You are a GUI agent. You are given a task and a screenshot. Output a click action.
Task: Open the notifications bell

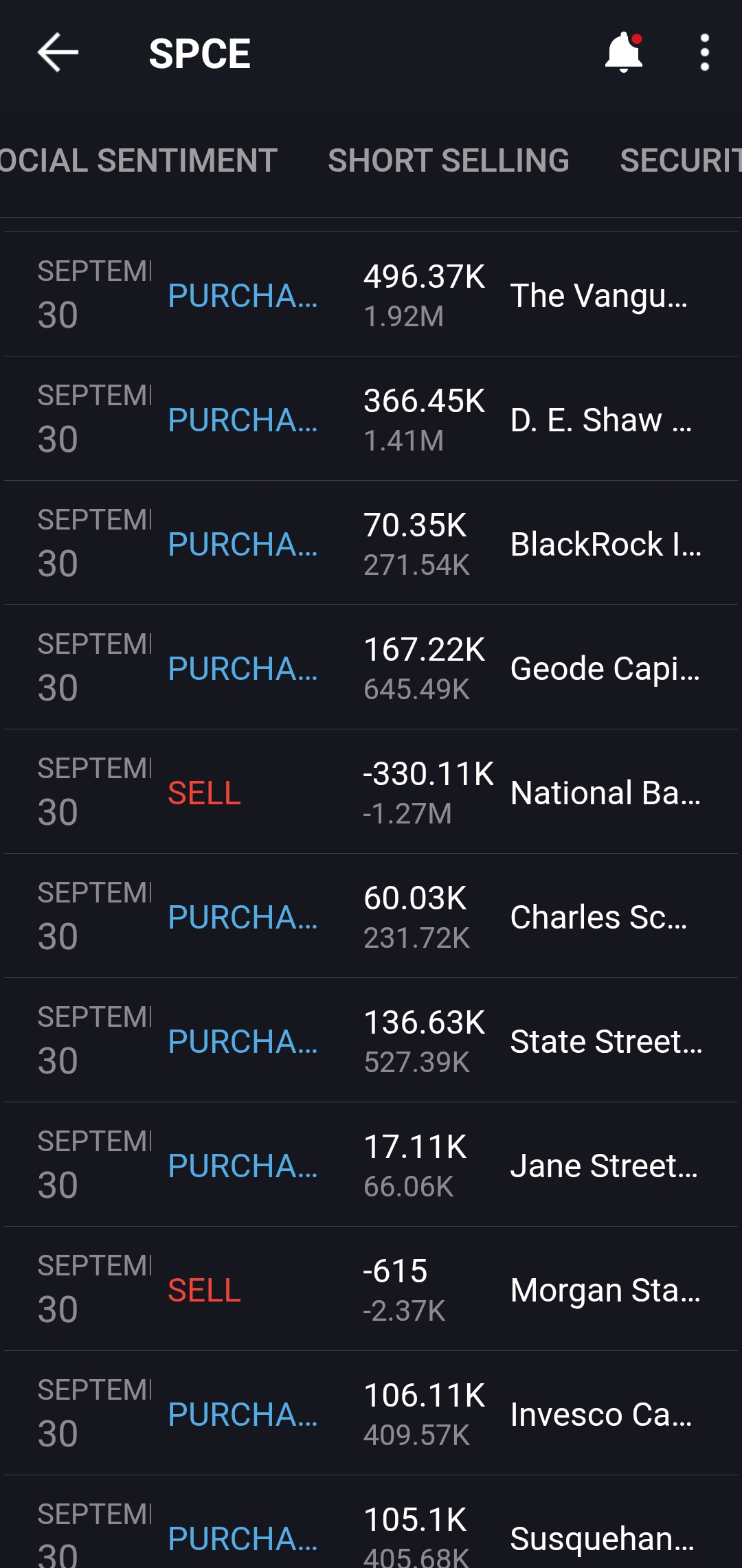623,53
